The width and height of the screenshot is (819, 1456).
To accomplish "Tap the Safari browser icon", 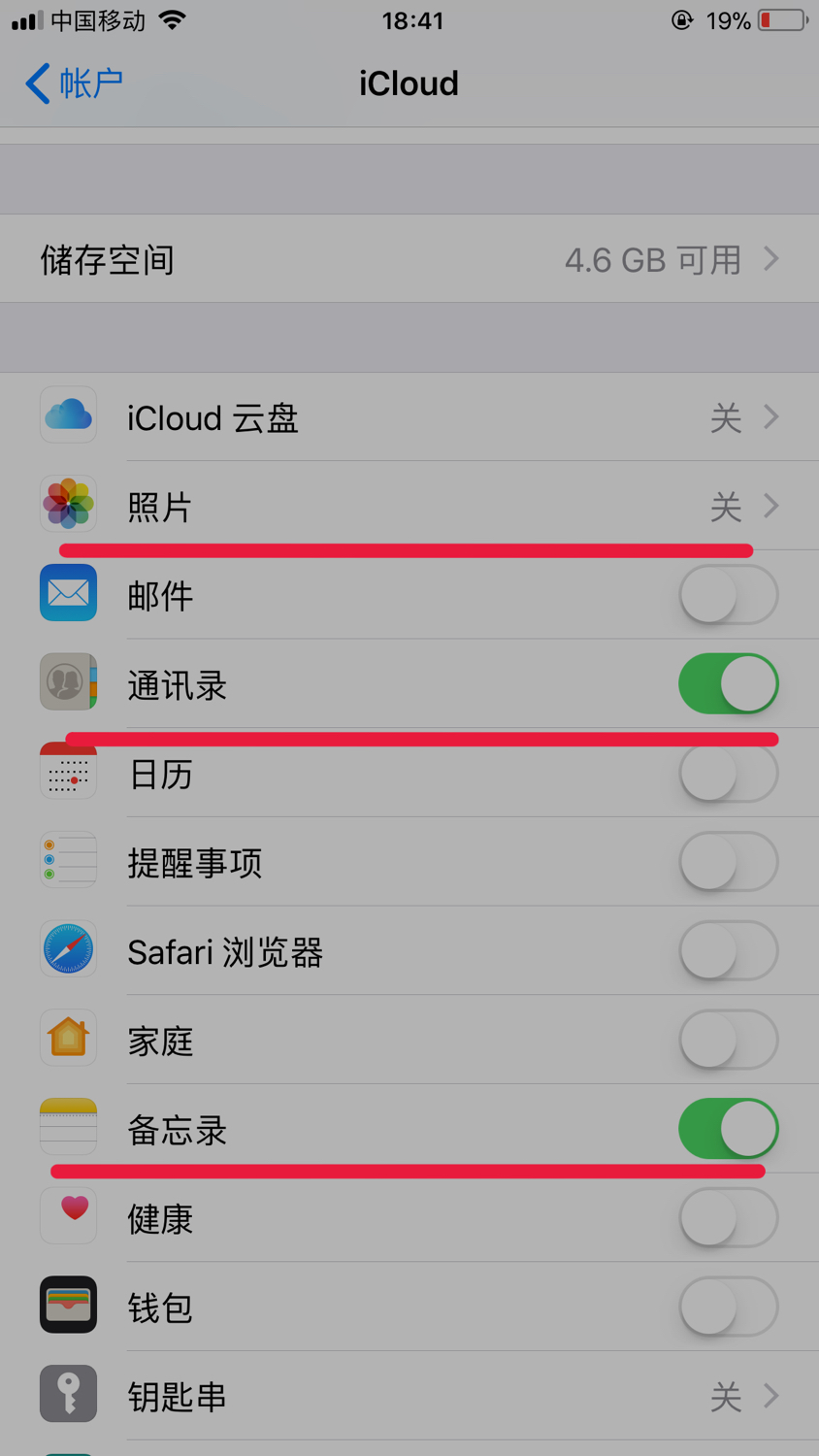I will click(x=68, y=949).
